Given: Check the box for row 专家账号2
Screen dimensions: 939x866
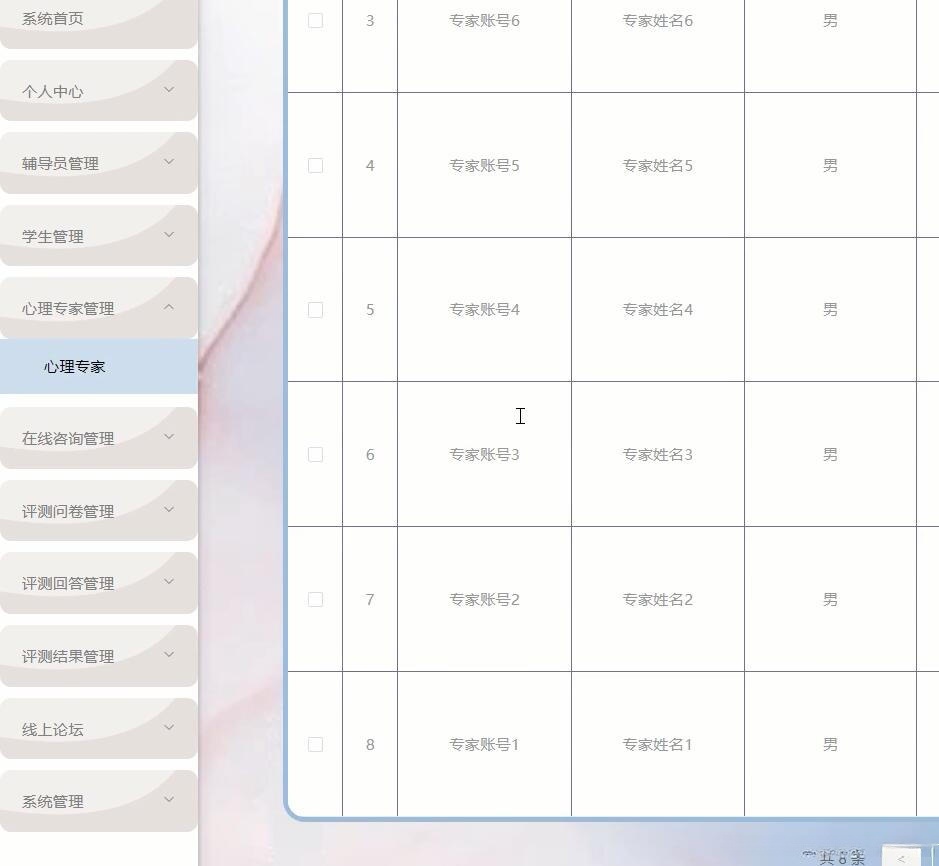Looking at the screenshot, I should [x=315, y=600].
